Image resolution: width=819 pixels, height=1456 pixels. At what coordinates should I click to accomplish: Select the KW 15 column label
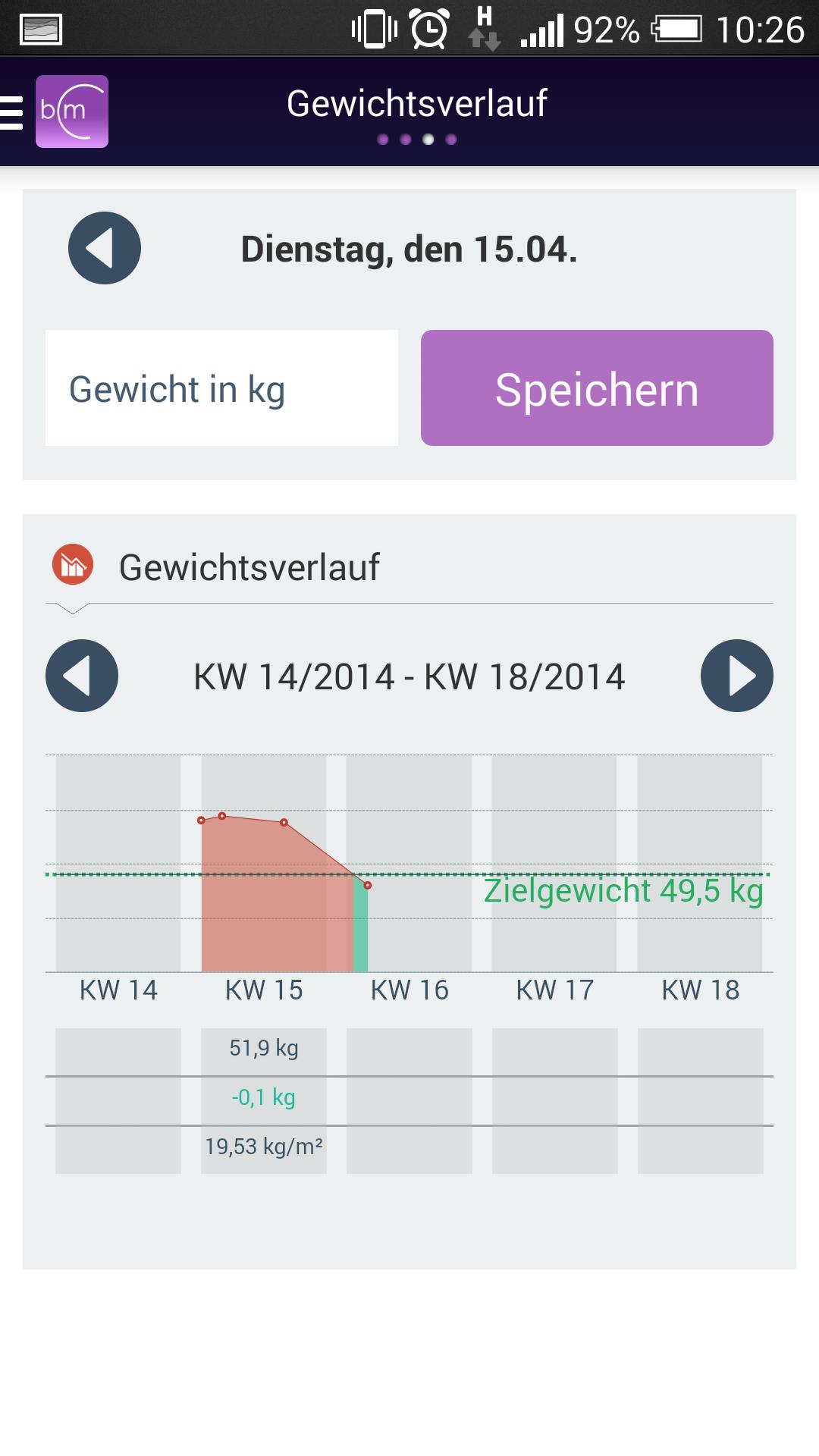pyautogui.click(x=263, y=990)
